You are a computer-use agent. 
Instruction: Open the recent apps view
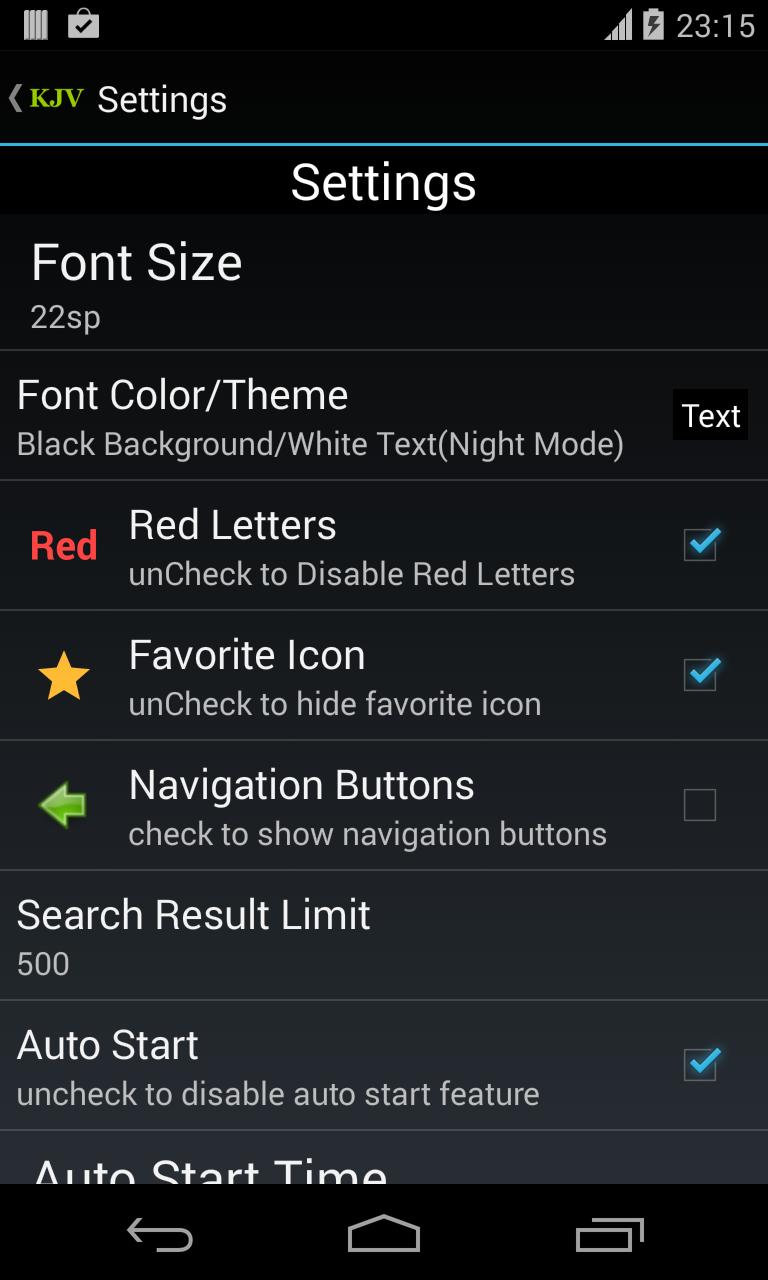click(x=610, y=1234)
